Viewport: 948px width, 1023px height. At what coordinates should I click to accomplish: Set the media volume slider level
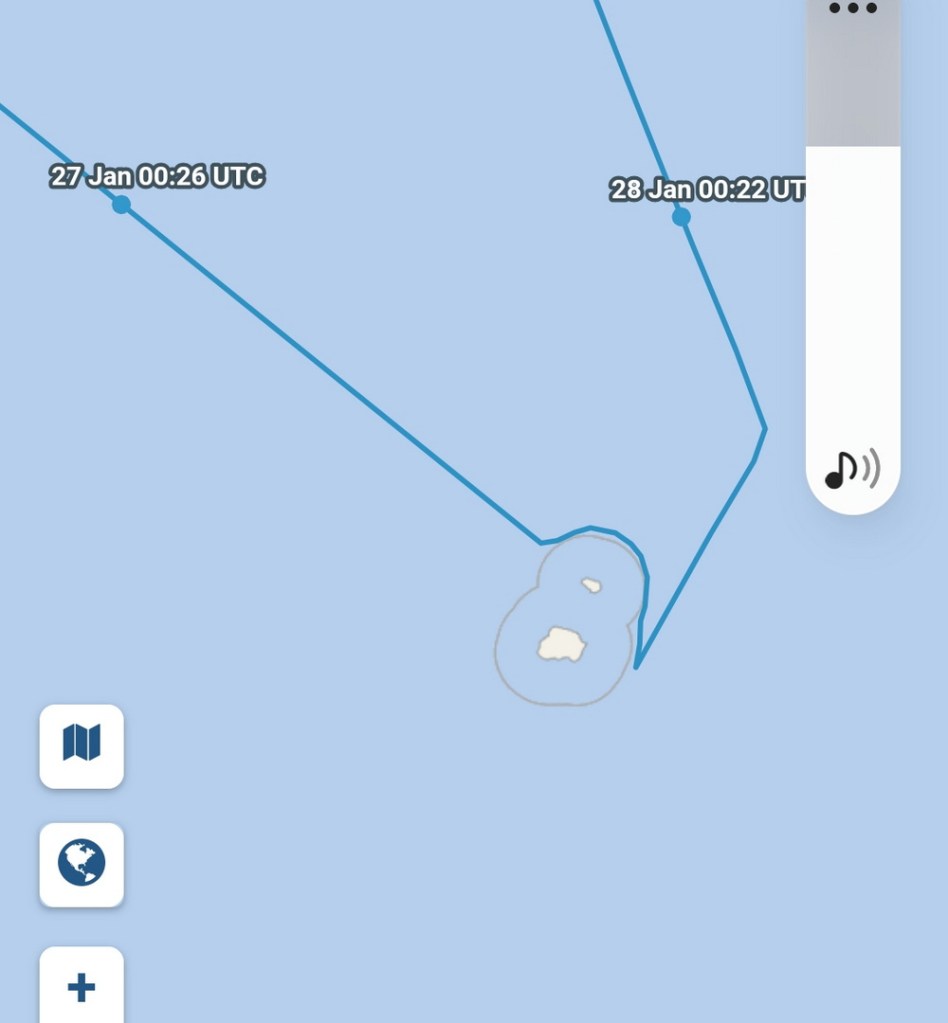[852, 148]
